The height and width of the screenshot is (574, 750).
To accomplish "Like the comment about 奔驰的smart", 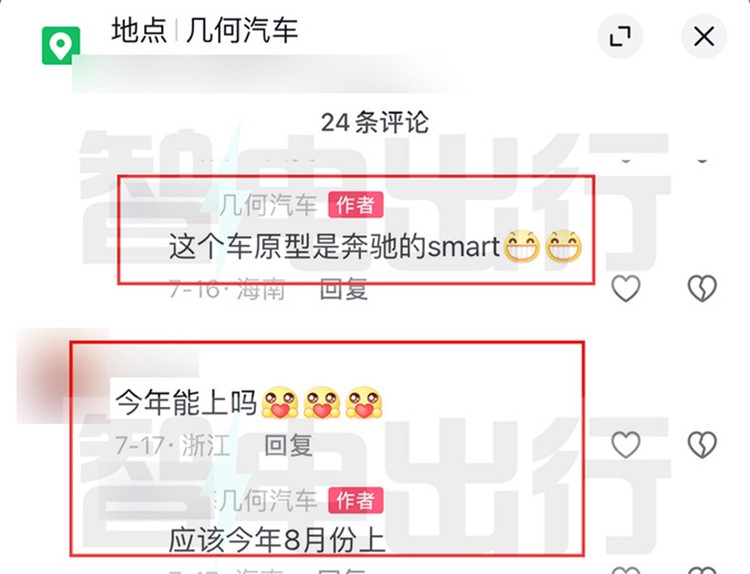I will tap(626, 289).
